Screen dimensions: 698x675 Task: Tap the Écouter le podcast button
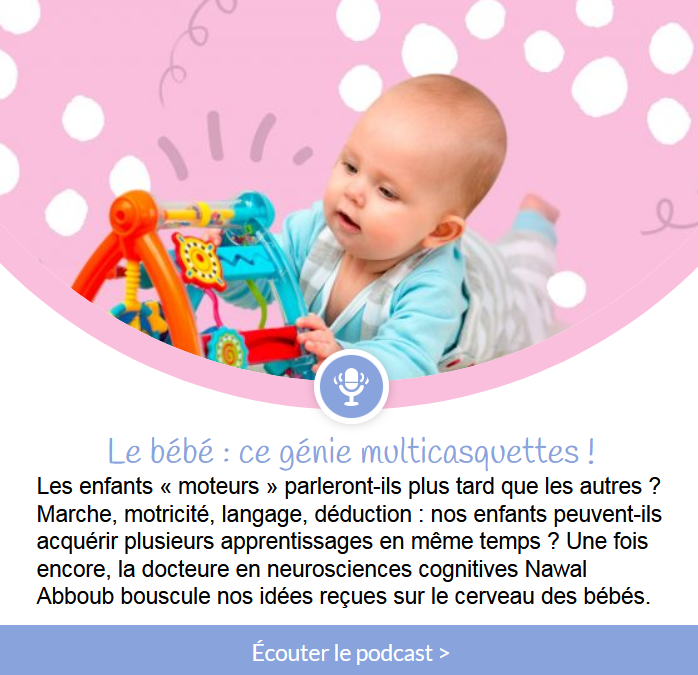(x=349, y=652)
